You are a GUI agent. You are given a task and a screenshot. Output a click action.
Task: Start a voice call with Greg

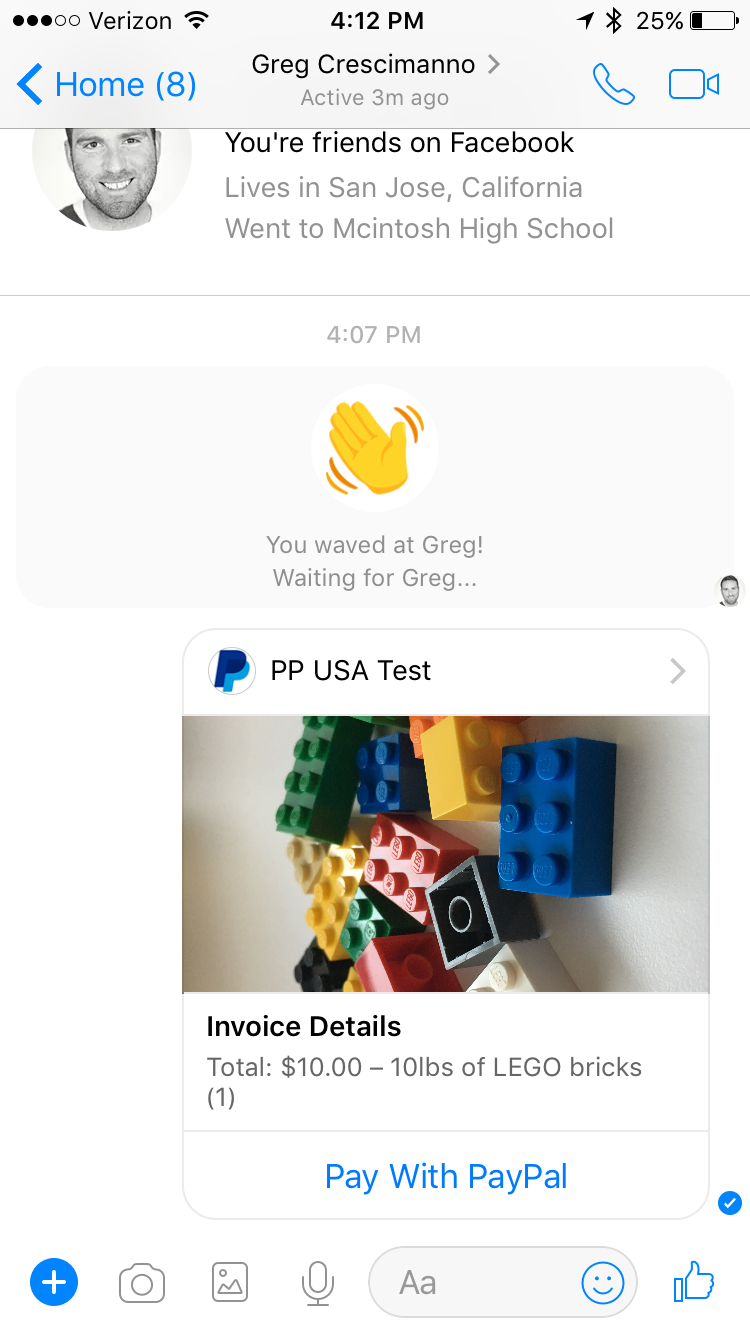(x=613, y=85)
